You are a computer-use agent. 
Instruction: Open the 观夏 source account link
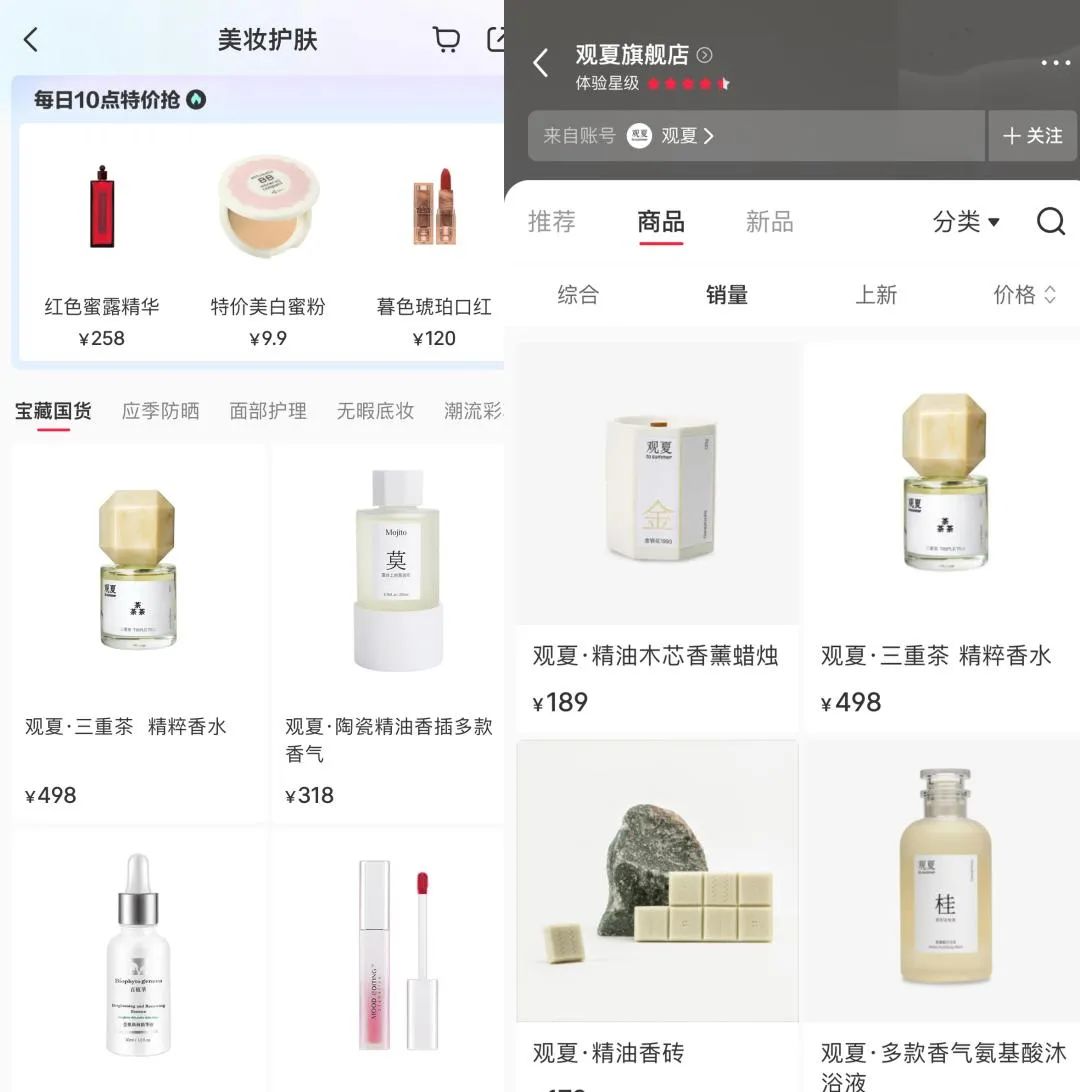pyautogui.click(x=670, y=136)
